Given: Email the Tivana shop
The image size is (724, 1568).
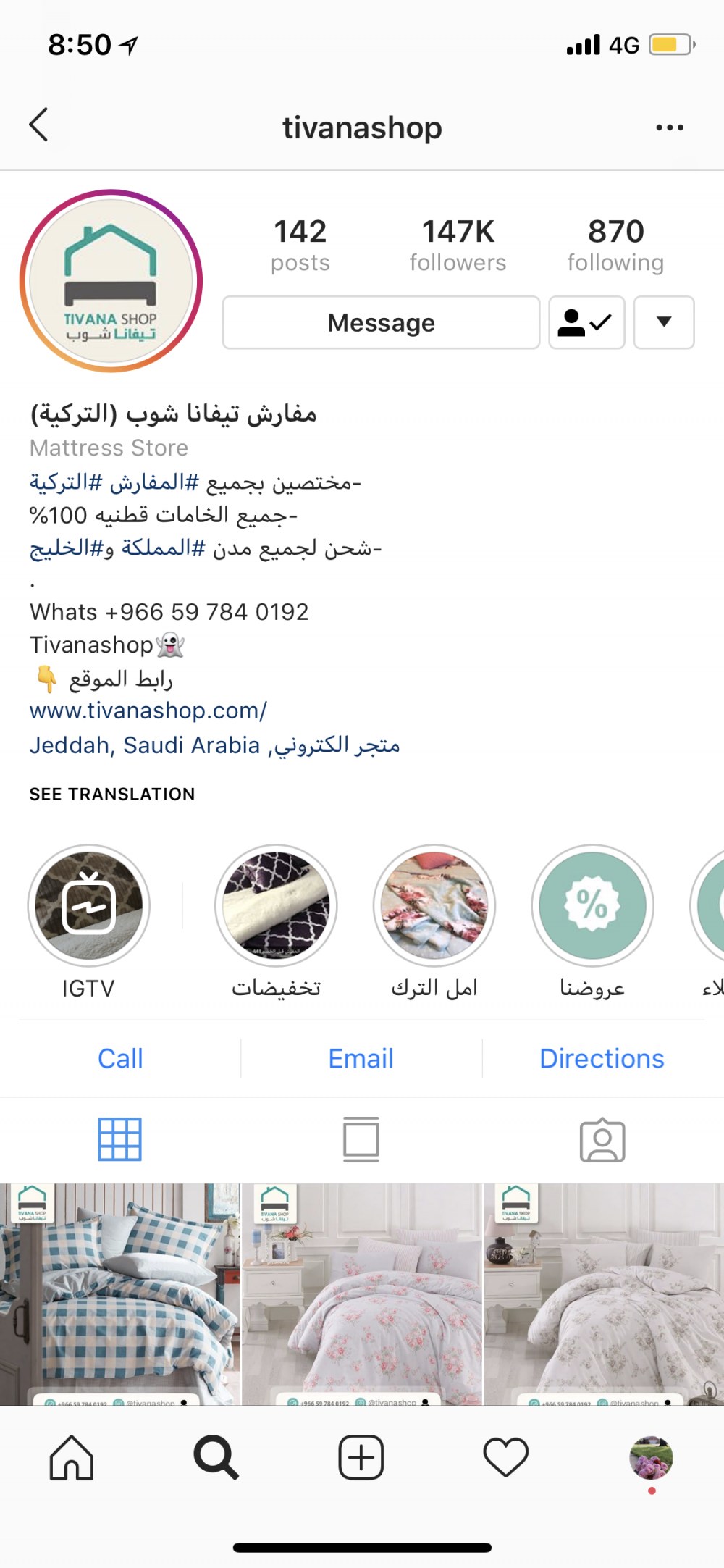Looking at the screenshot, I should coord(361,1058).
